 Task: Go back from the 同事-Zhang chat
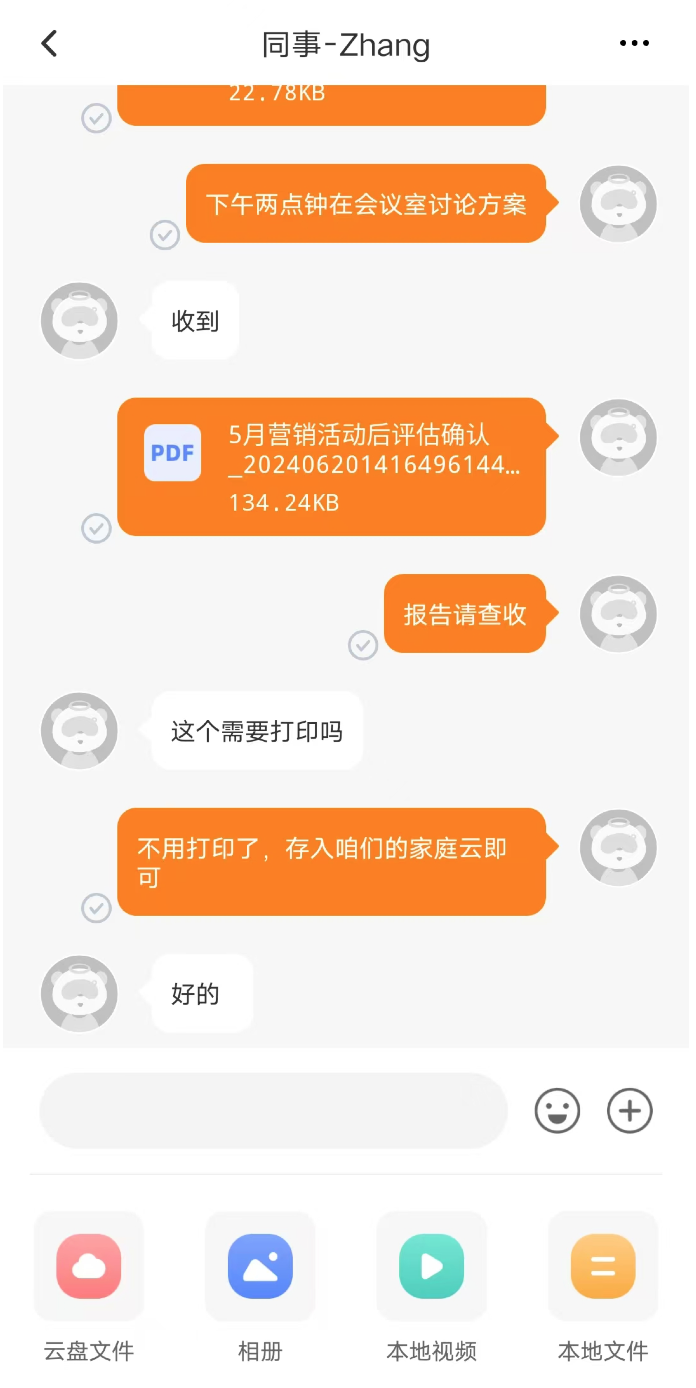pos(49,43)
